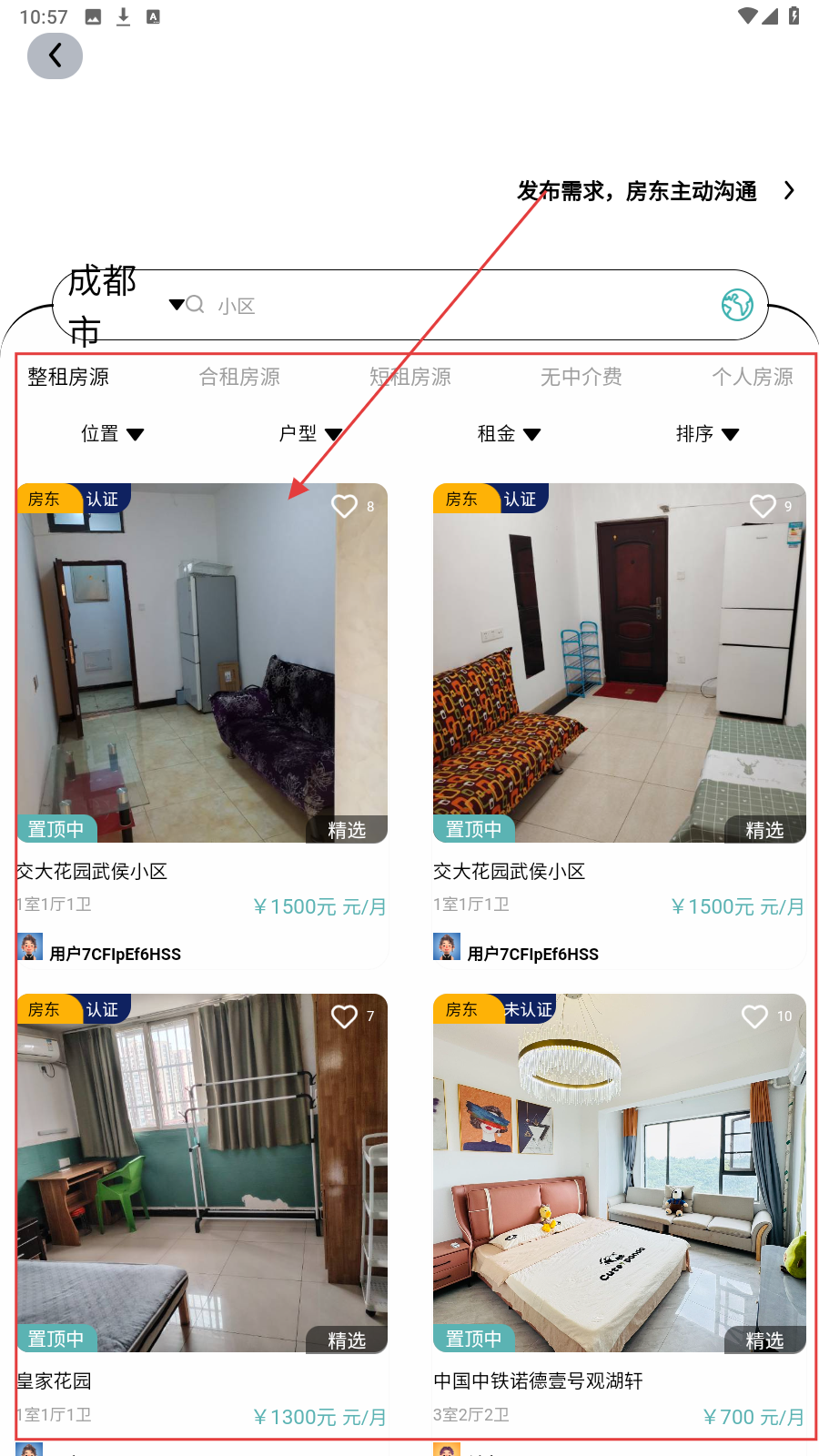Image resolution: width=819 pixels, height=1456 pixels.
Task: Expand the 位置 filter
Action: click(x=112, y=434)
